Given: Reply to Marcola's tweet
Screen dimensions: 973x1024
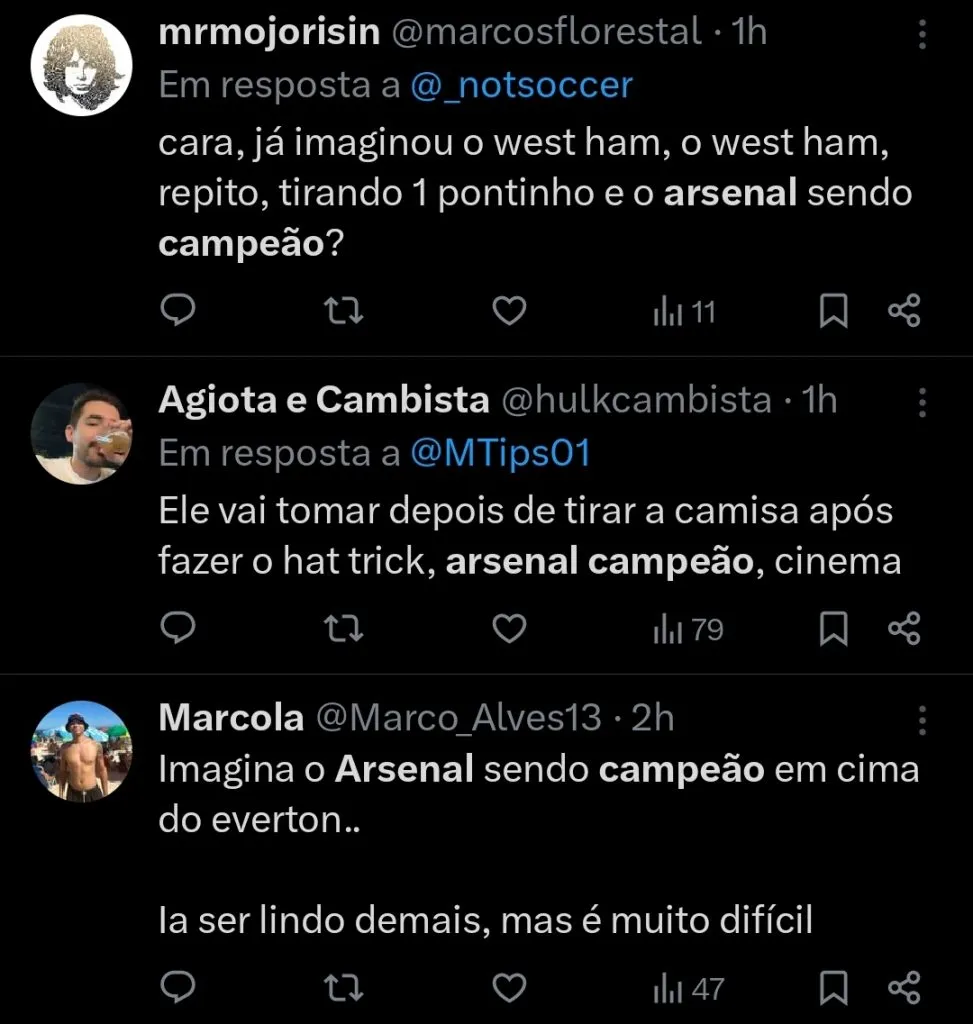Looking at the screenshot, I should click(179, 988).
